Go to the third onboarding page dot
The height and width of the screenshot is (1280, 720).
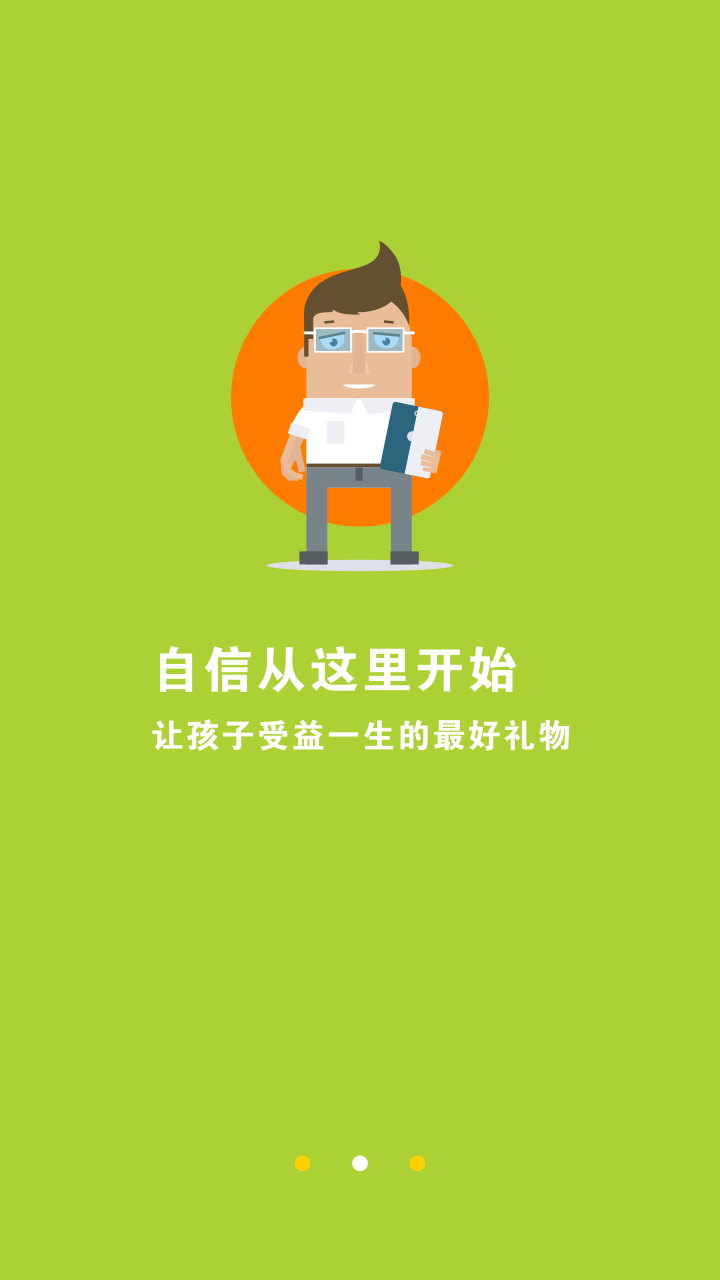(x=417, y=1163)
